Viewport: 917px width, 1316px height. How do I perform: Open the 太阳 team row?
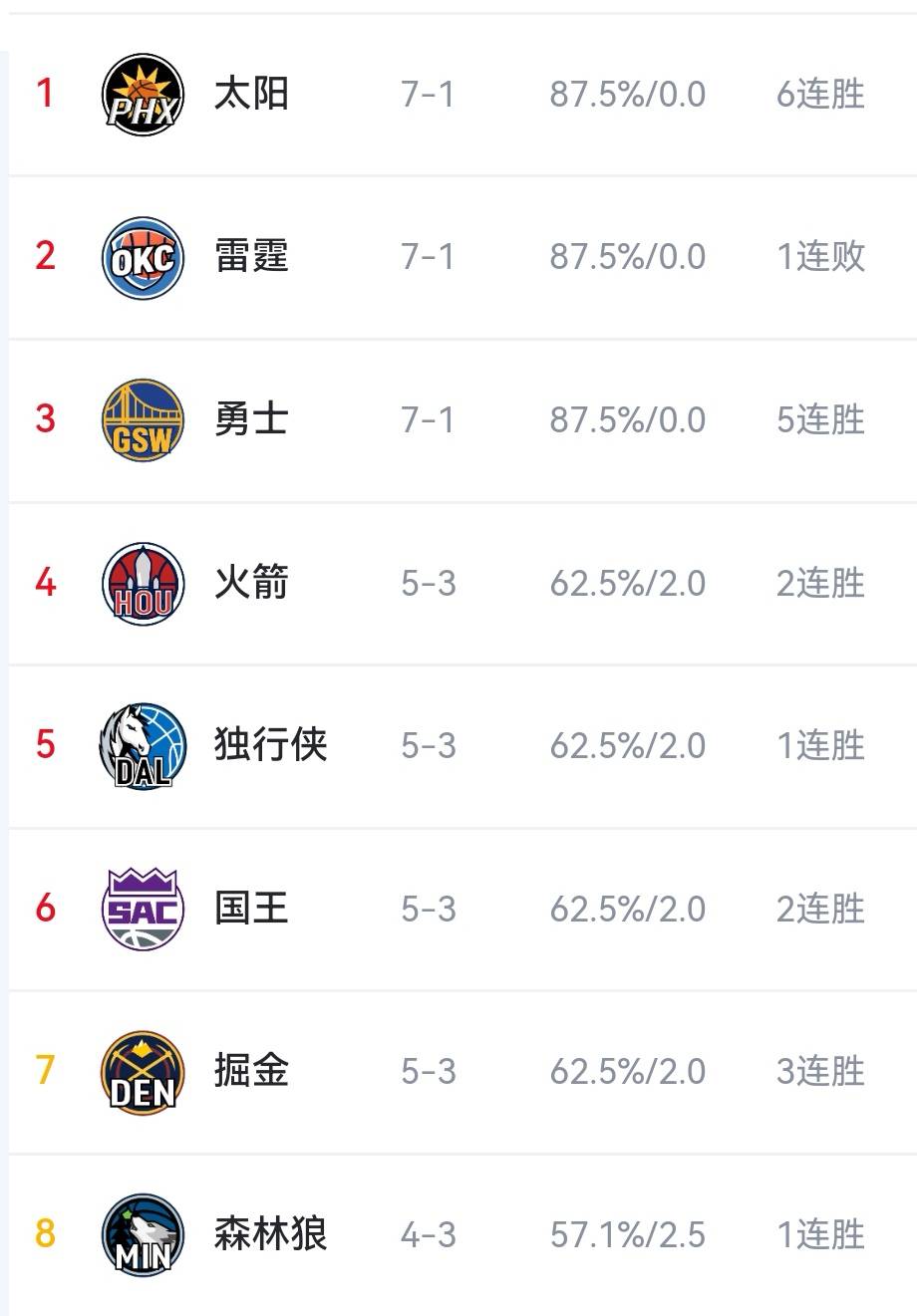251,95
